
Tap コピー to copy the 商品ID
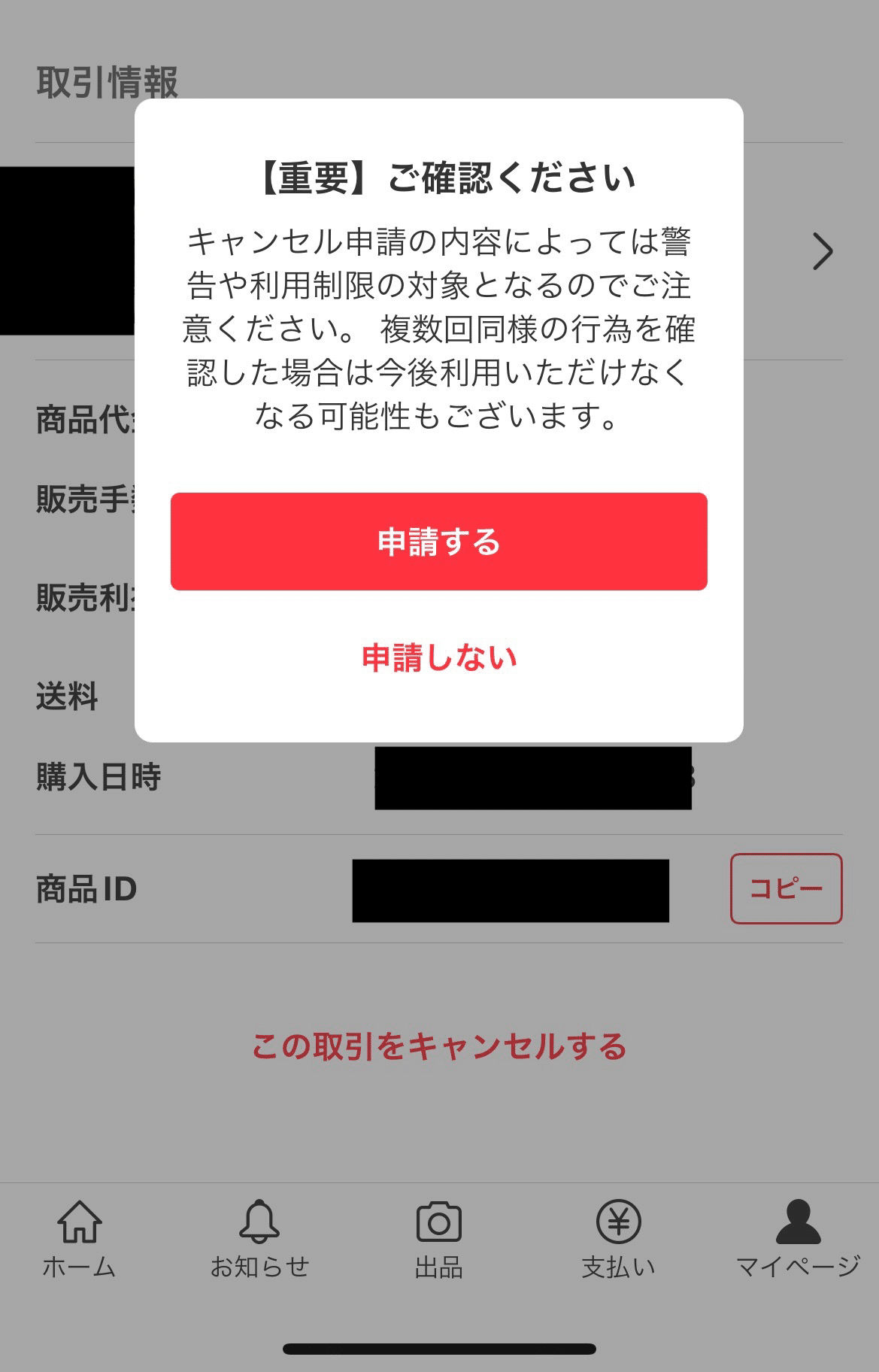[x=787, y=890]
